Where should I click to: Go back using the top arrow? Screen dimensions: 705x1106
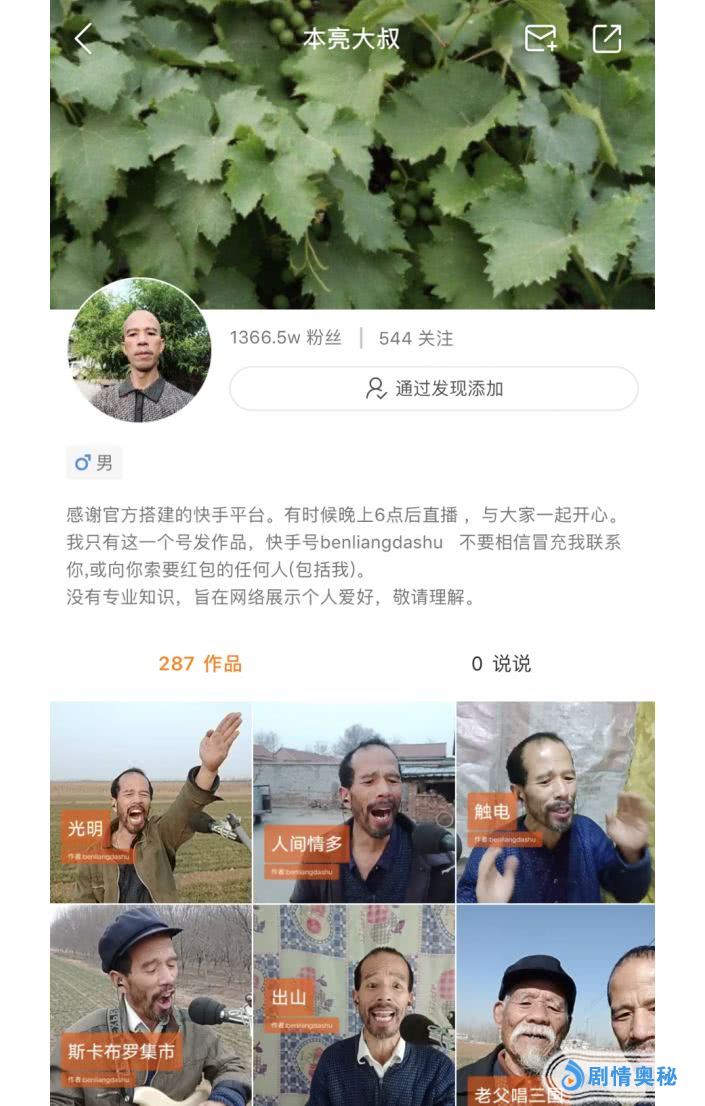point(83,39)
